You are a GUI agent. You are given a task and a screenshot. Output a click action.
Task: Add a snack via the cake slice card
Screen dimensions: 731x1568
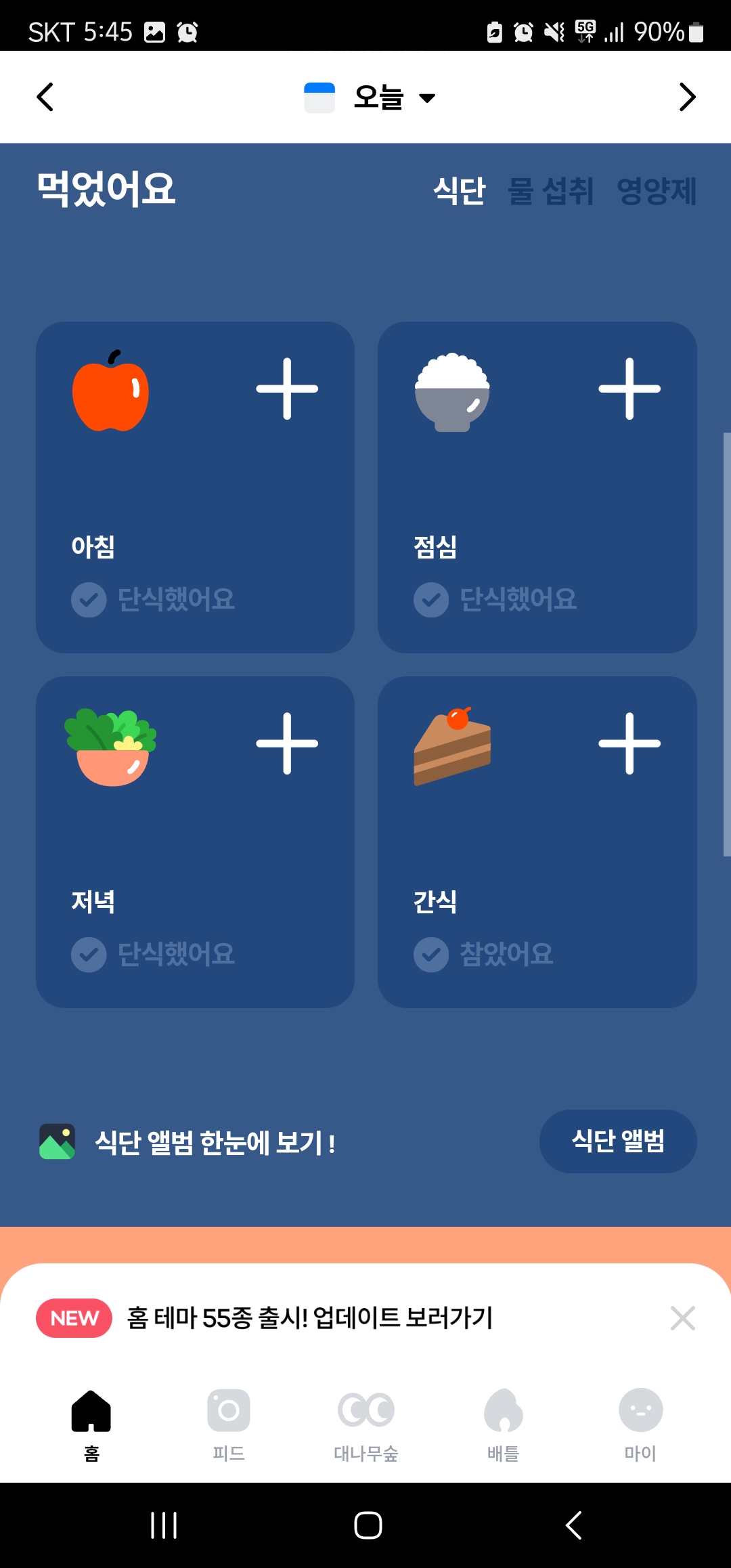point(628,742)
